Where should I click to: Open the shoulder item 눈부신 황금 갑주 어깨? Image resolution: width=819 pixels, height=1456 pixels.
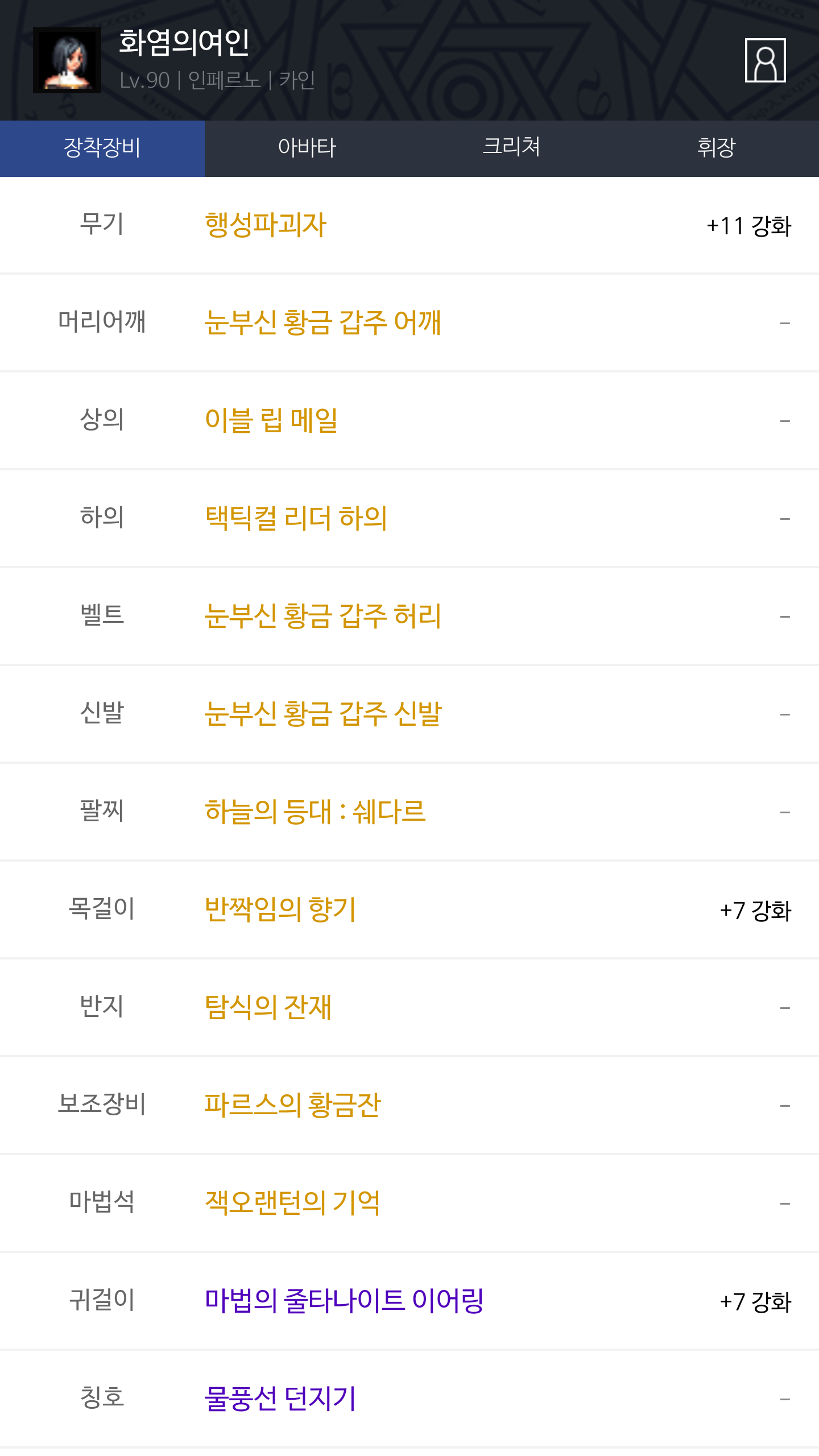(323, 323)
